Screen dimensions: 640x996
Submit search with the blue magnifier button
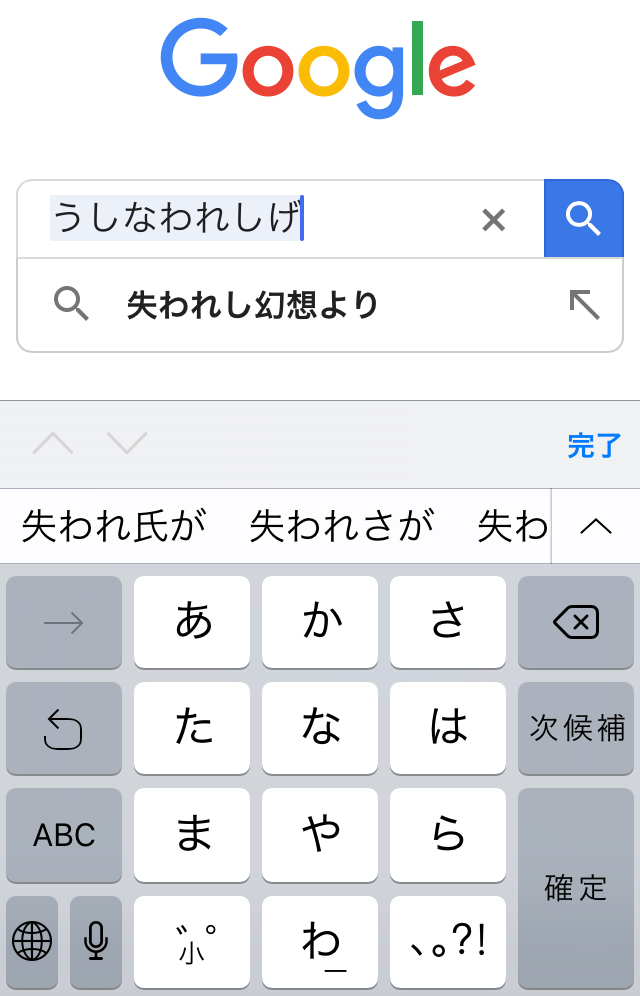[x=583, y=218]
